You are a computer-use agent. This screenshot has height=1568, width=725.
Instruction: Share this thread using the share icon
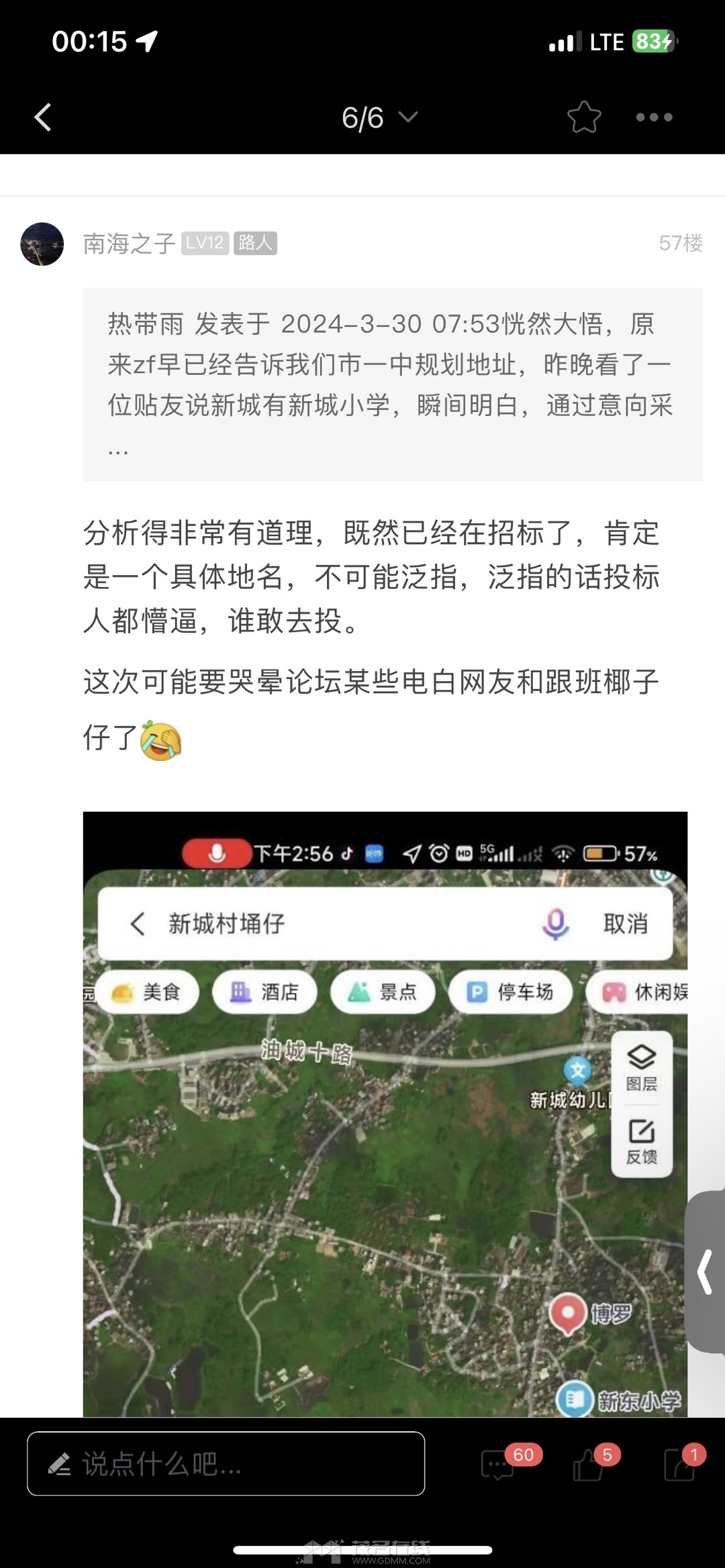[679, 1465]
